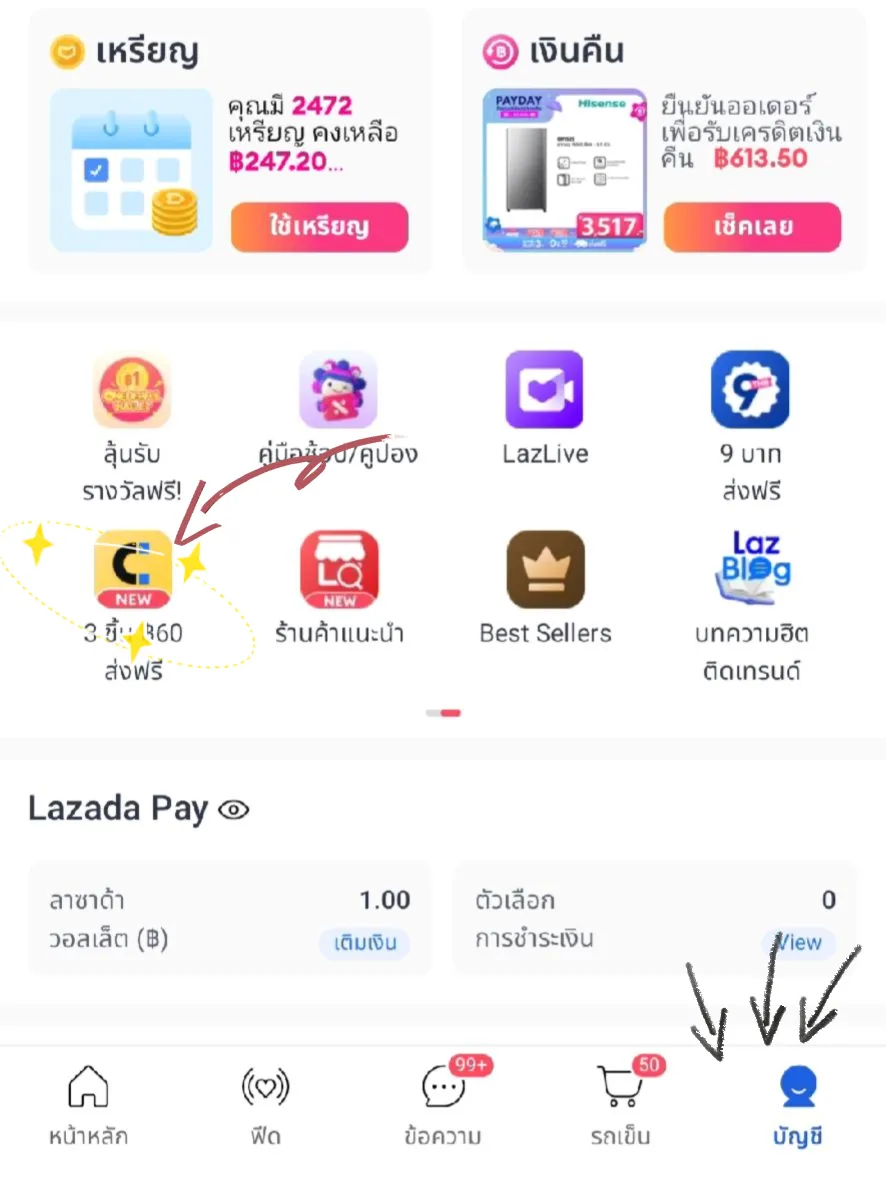The height and width of the screenshot is (1182, 886).
Task: Open the LazLive video streaming icon
Action: 545,390
